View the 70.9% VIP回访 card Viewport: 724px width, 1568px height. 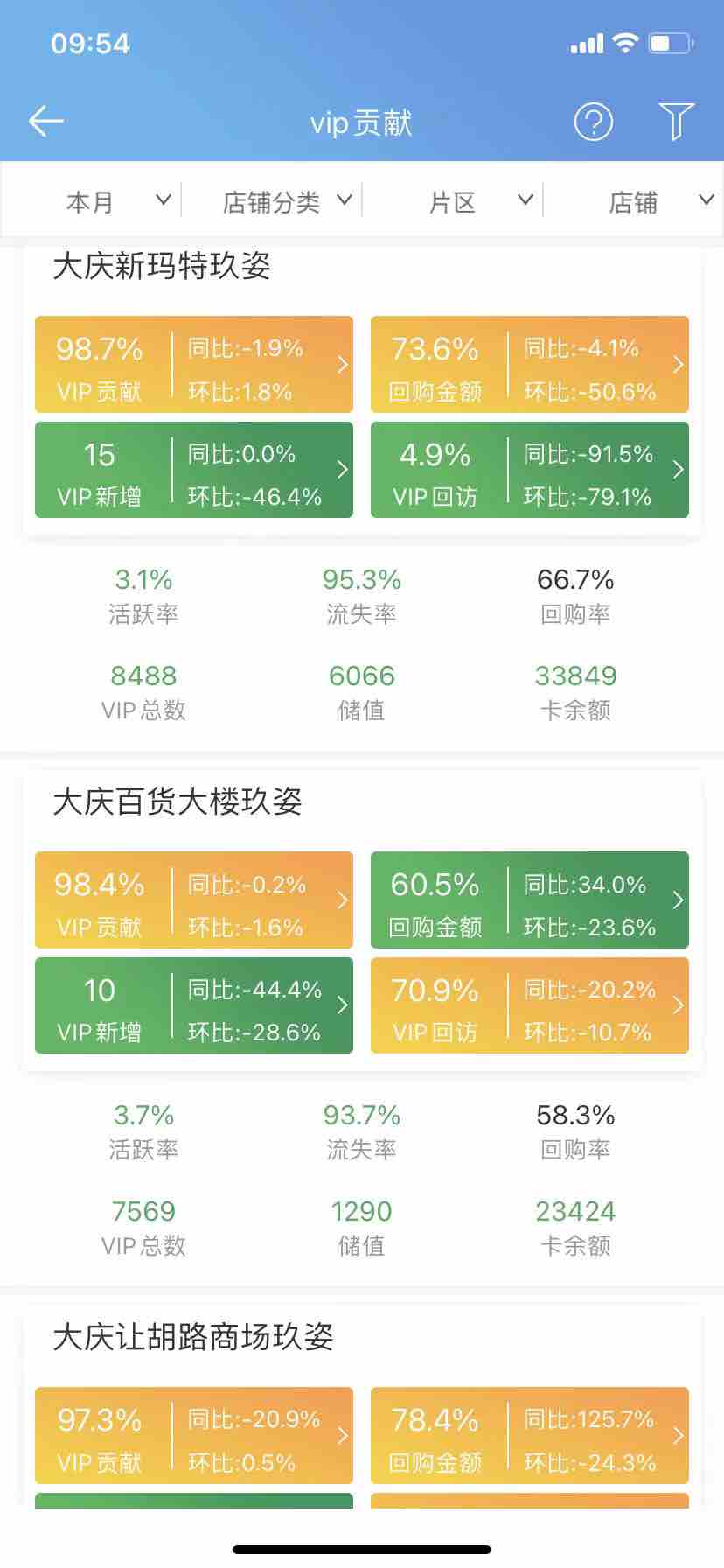pos(529,1005)
